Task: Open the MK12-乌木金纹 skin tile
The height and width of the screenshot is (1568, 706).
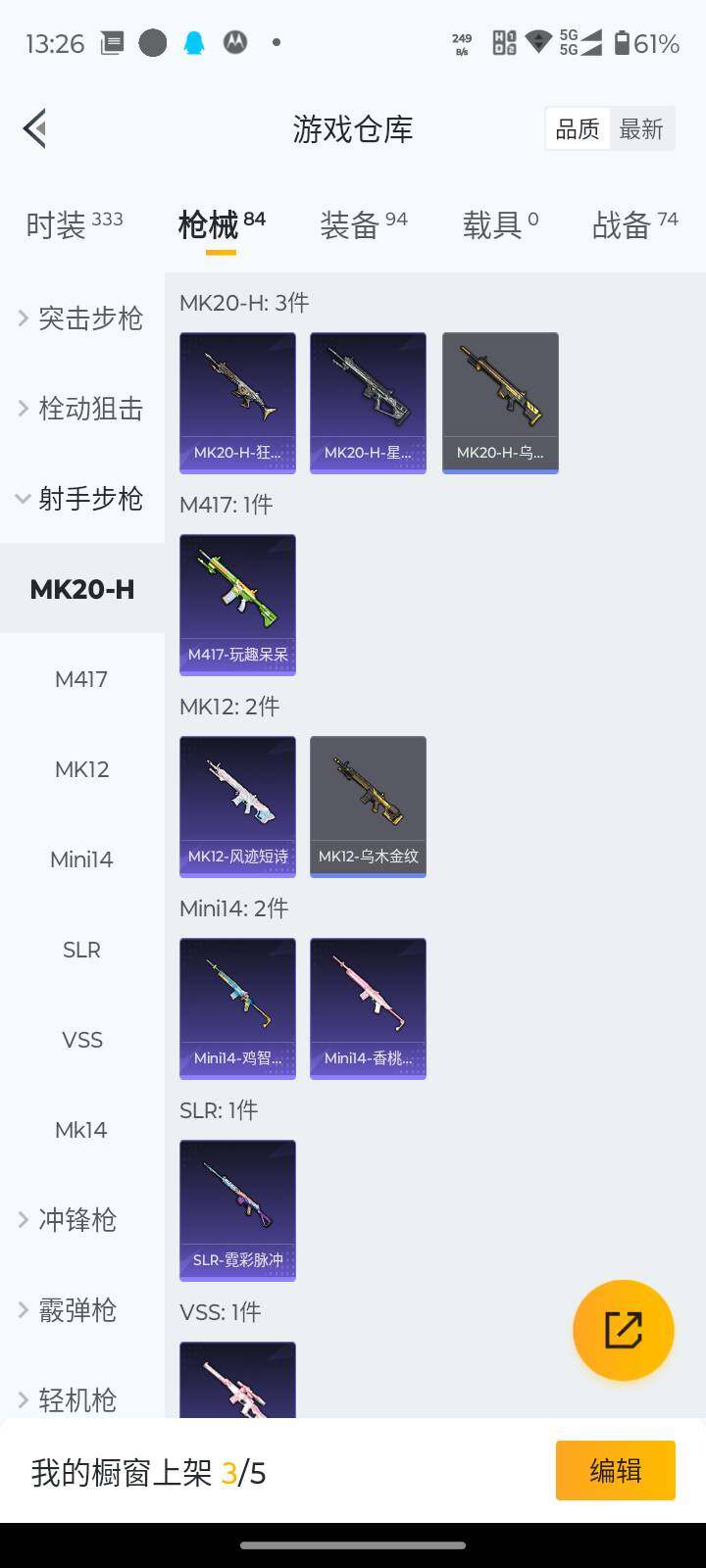Action: [x=368, y=807]
